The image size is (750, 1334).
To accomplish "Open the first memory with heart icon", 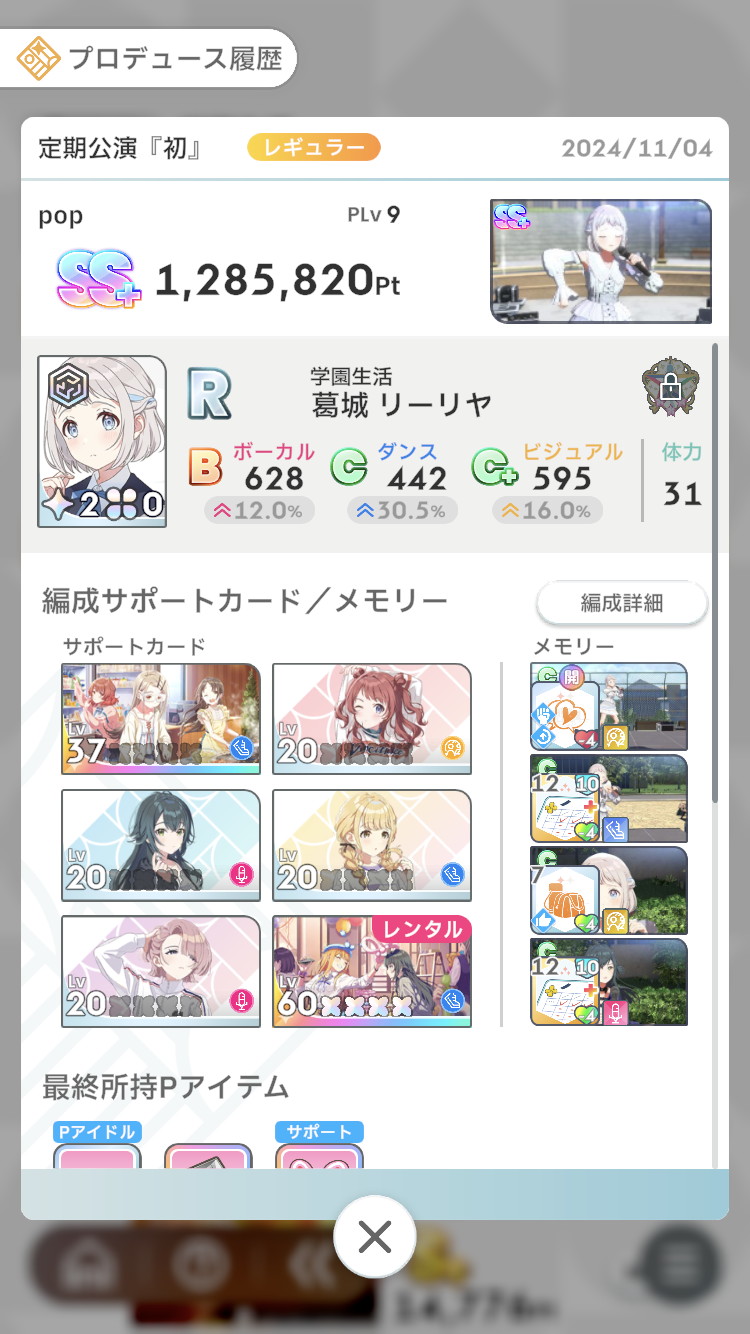I will tap(608, 706).
